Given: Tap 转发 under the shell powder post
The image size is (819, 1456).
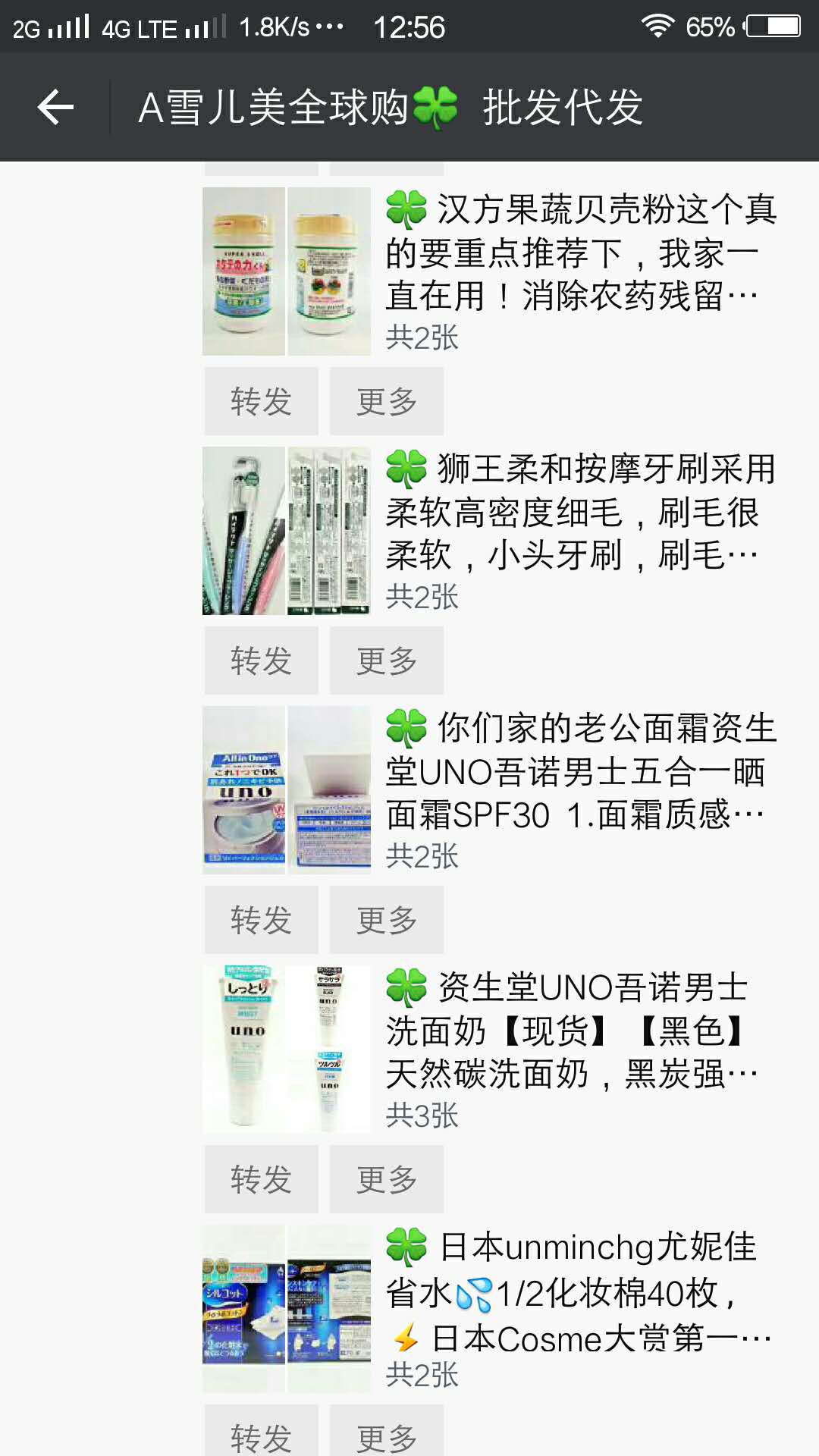Looking at the screenshot, I should 261,401.
